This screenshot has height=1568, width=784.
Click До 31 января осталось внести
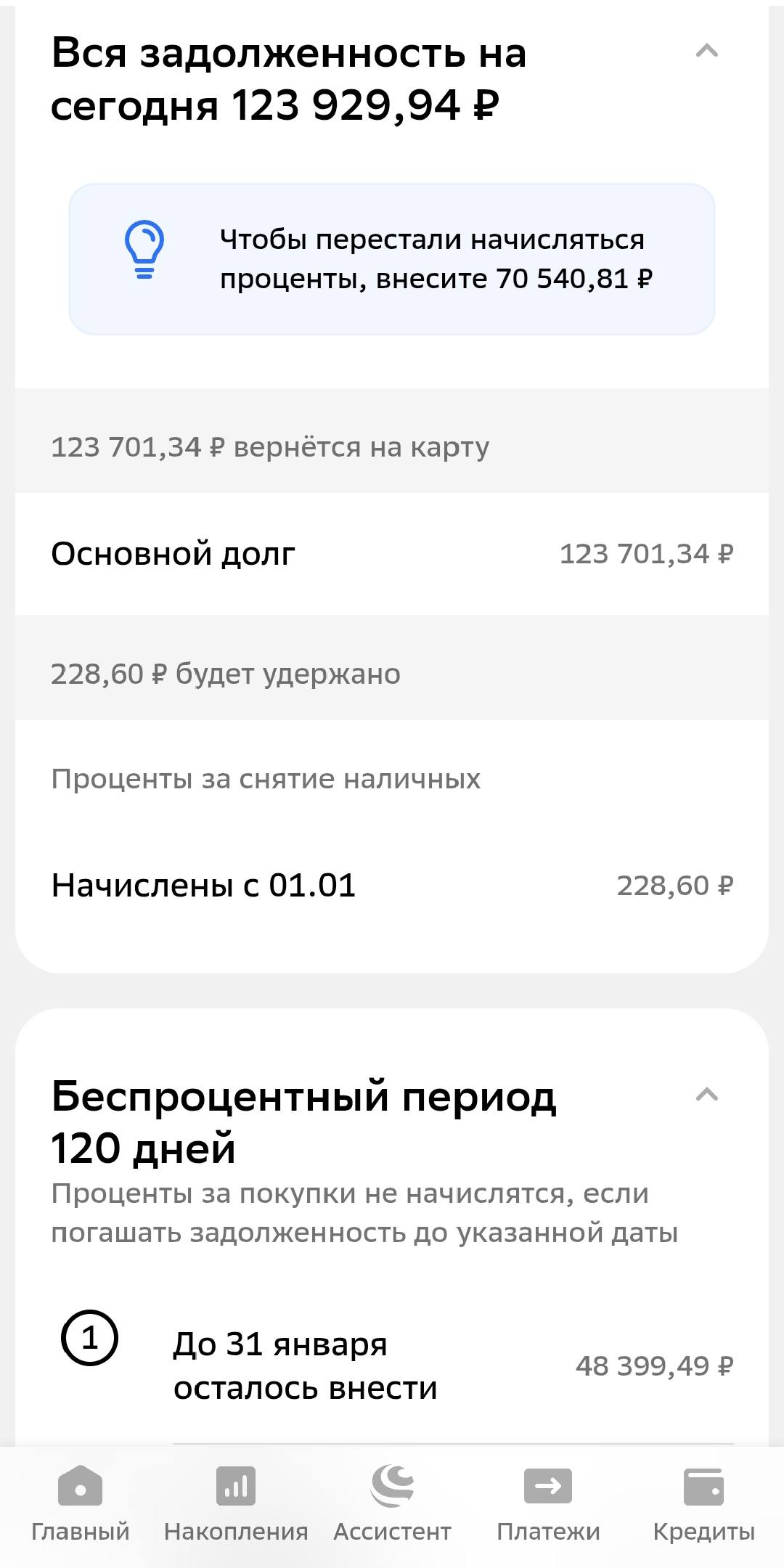click(x=305, y=1365)
